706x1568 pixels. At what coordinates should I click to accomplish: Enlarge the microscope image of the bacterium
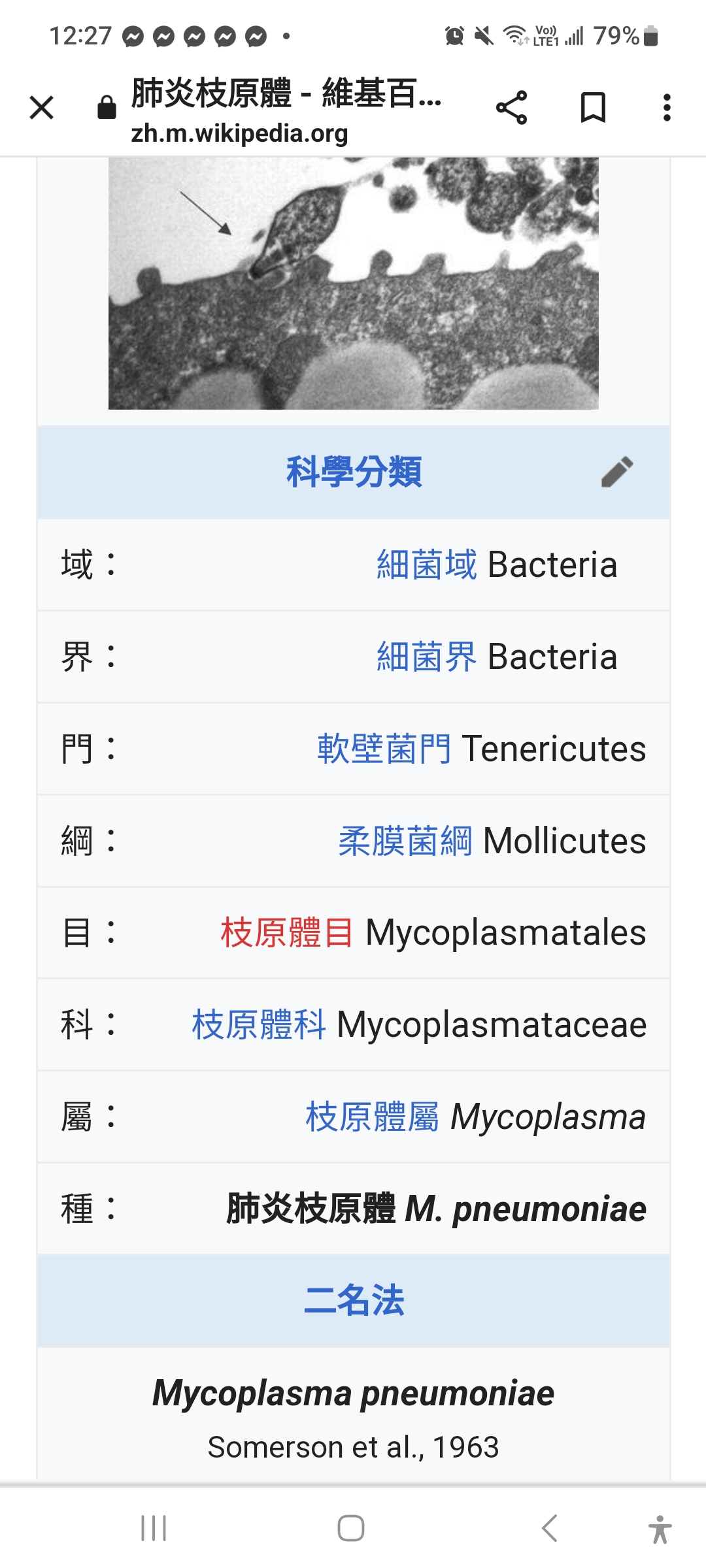[x=354, y=284]
